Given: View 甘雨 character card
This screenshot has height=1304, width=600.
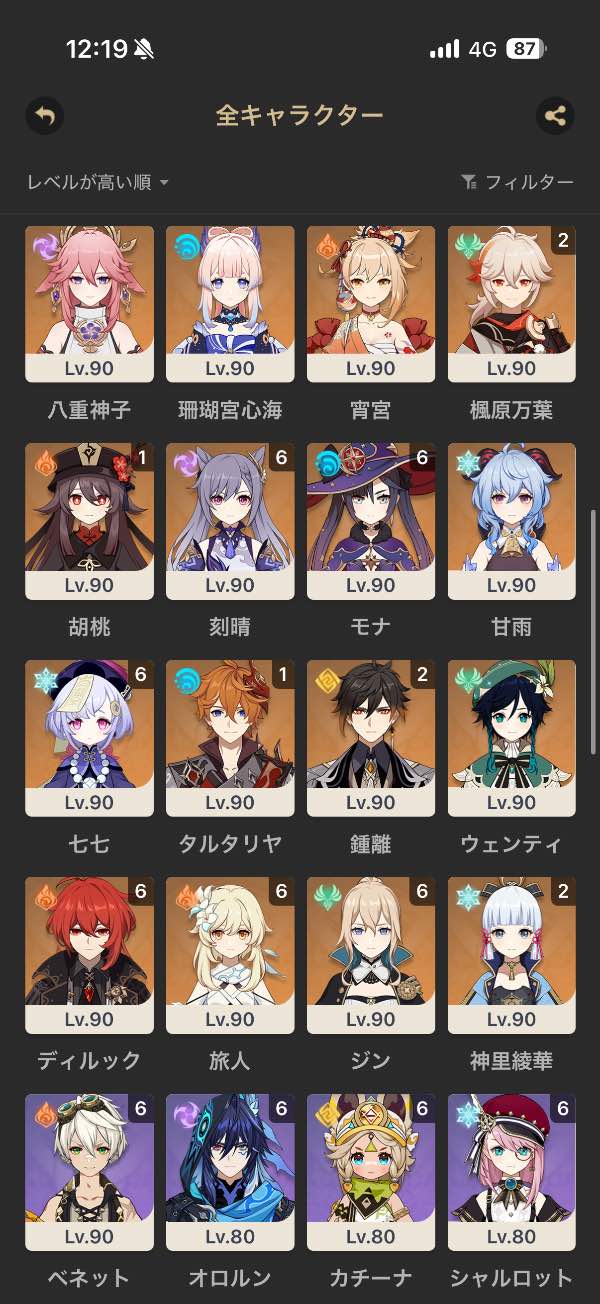Looking at the screenshot, I should 511,520.
